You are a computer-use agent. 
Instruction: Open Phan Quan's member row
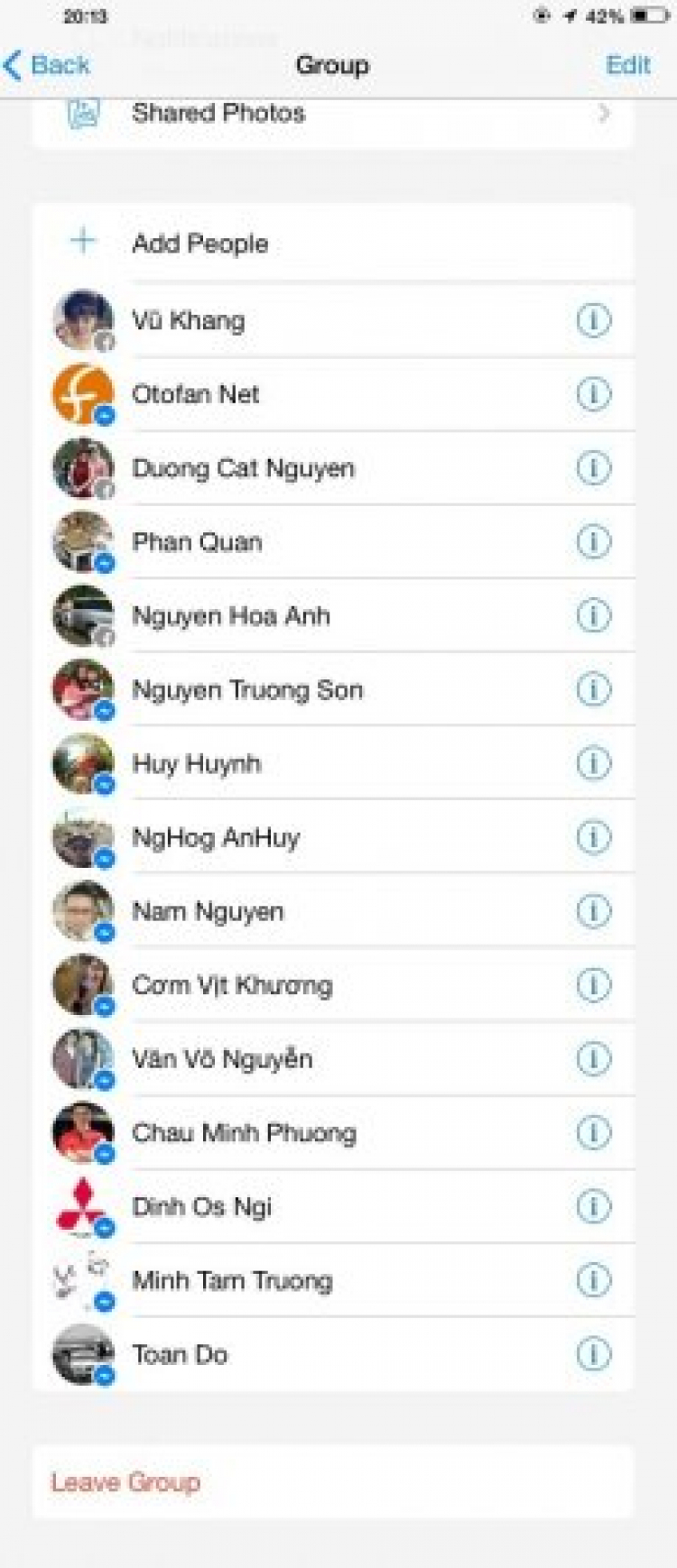tap(197, 542)
